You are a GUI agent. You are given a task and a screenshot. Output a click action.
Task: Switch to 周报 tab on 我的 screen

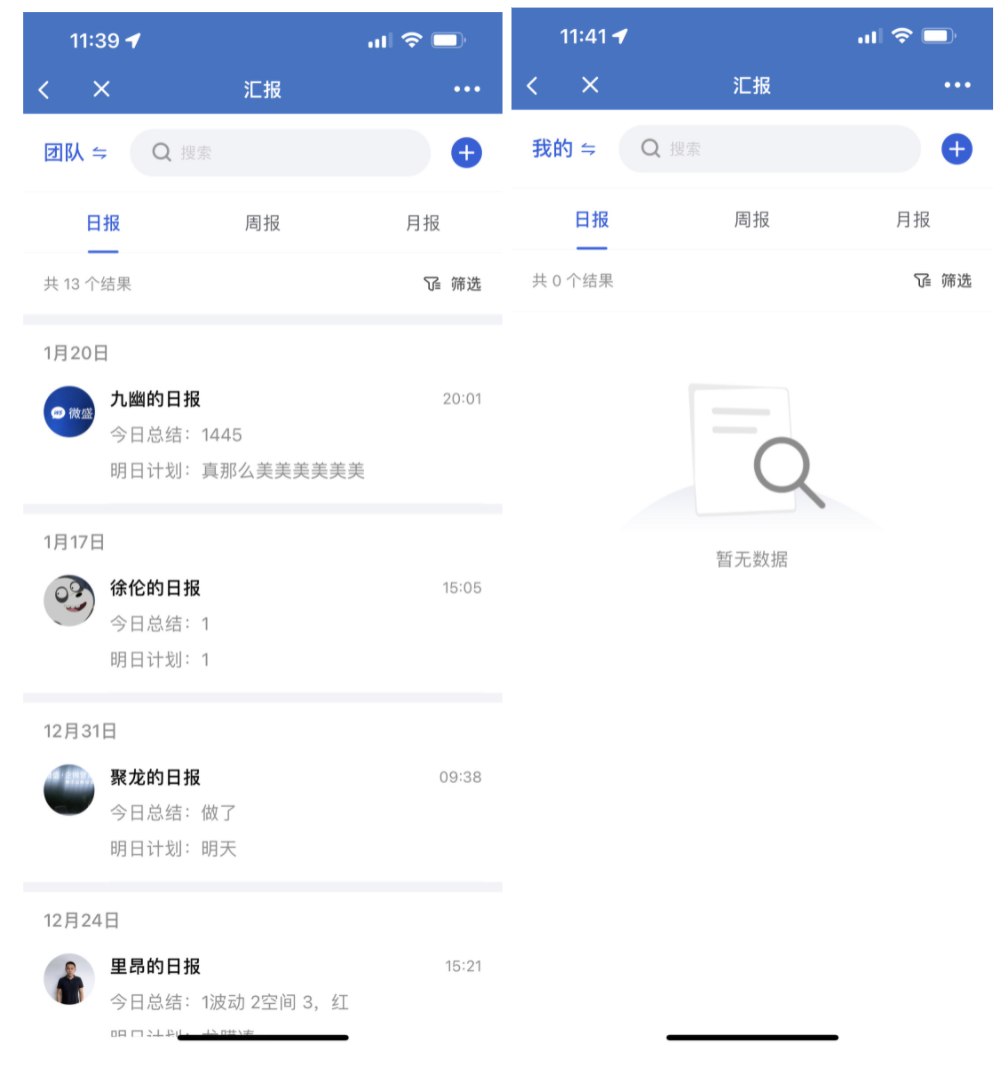point(751,220)
